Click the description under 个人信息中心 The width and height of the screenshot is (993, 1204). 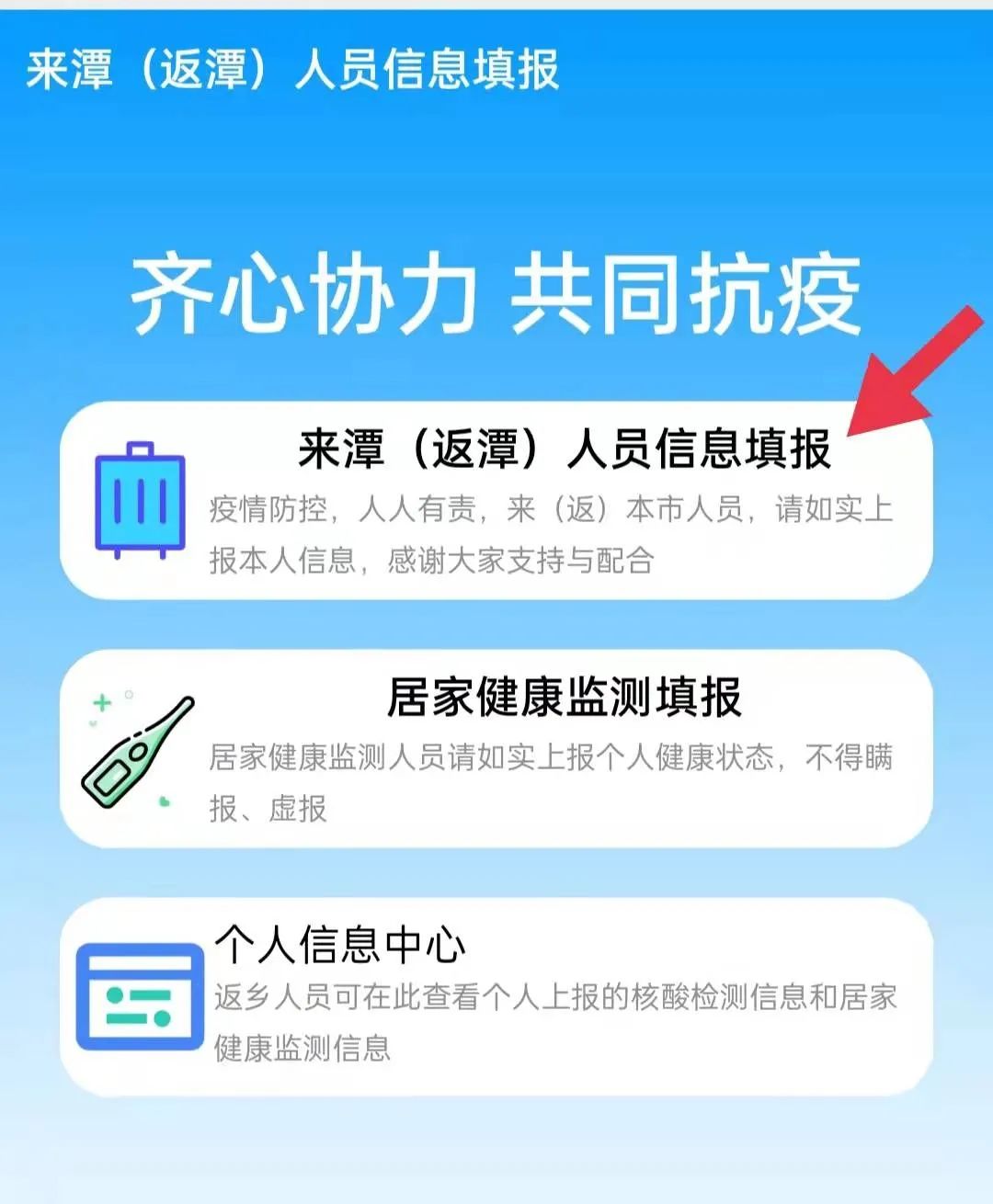click(552, 1016)
